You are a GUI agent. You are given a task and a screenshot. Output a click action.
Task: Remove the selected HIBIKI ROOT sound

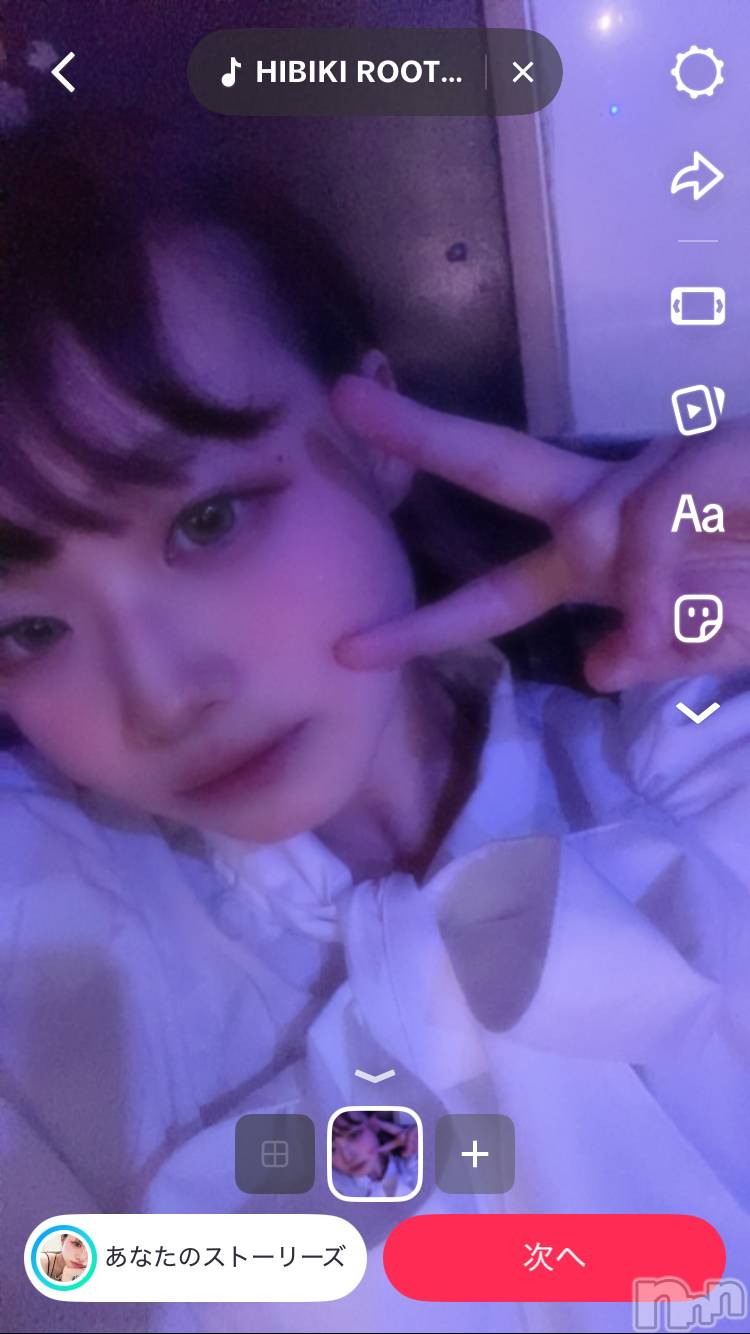(x=523, y=72)
